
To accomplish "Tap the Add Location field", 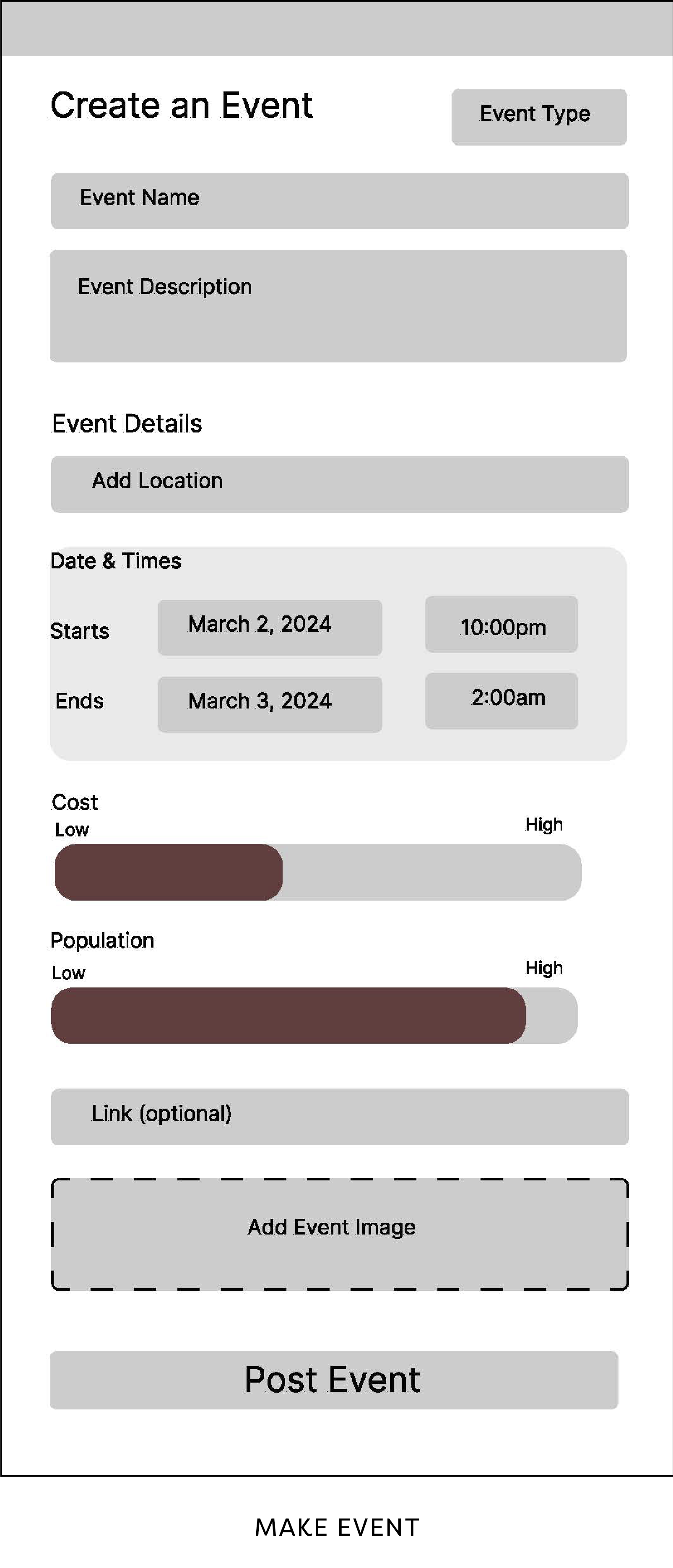I will [x=340, y=484].
